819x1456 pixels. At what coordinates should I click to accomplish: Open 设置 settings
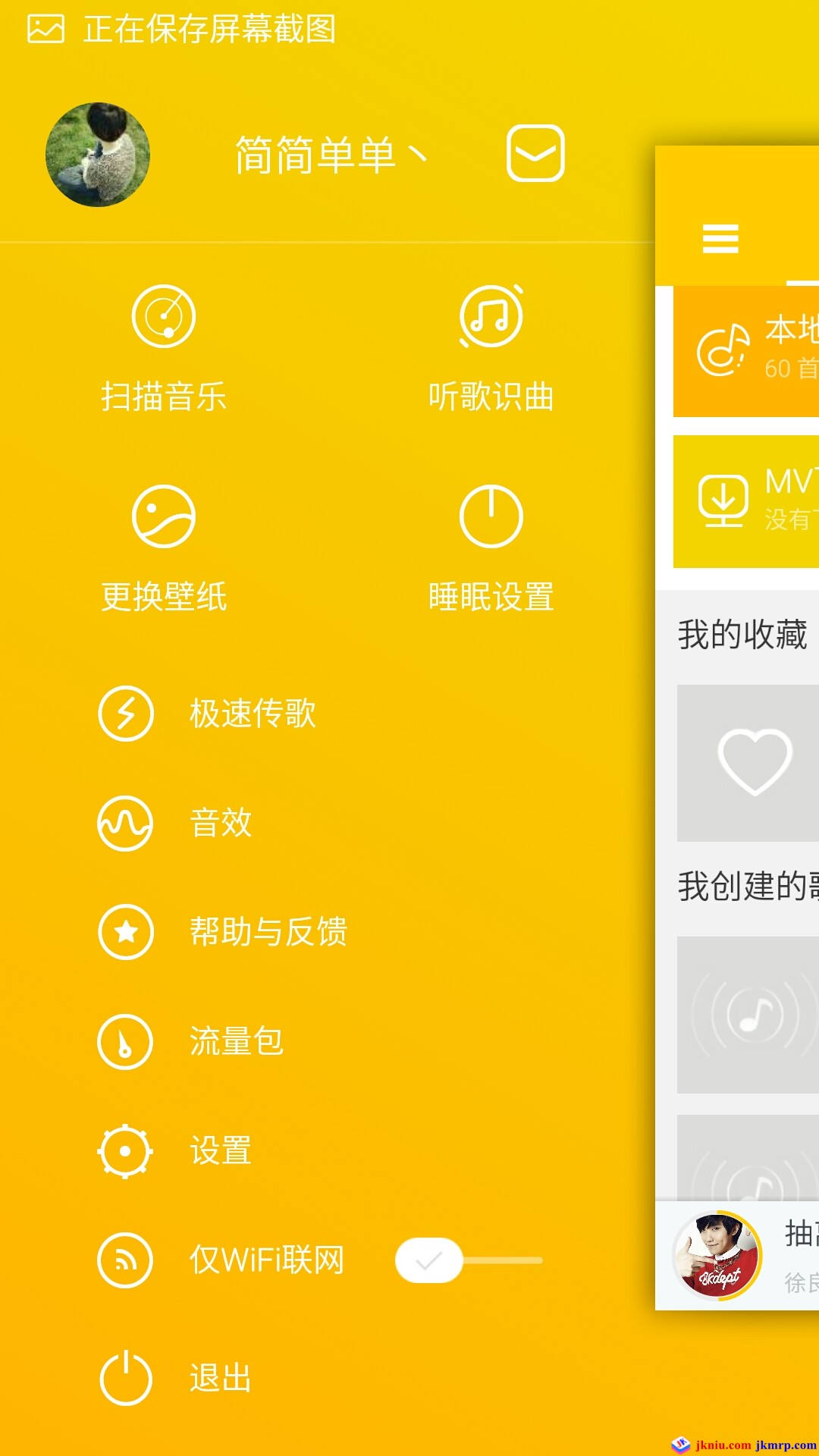point(221,1150)
